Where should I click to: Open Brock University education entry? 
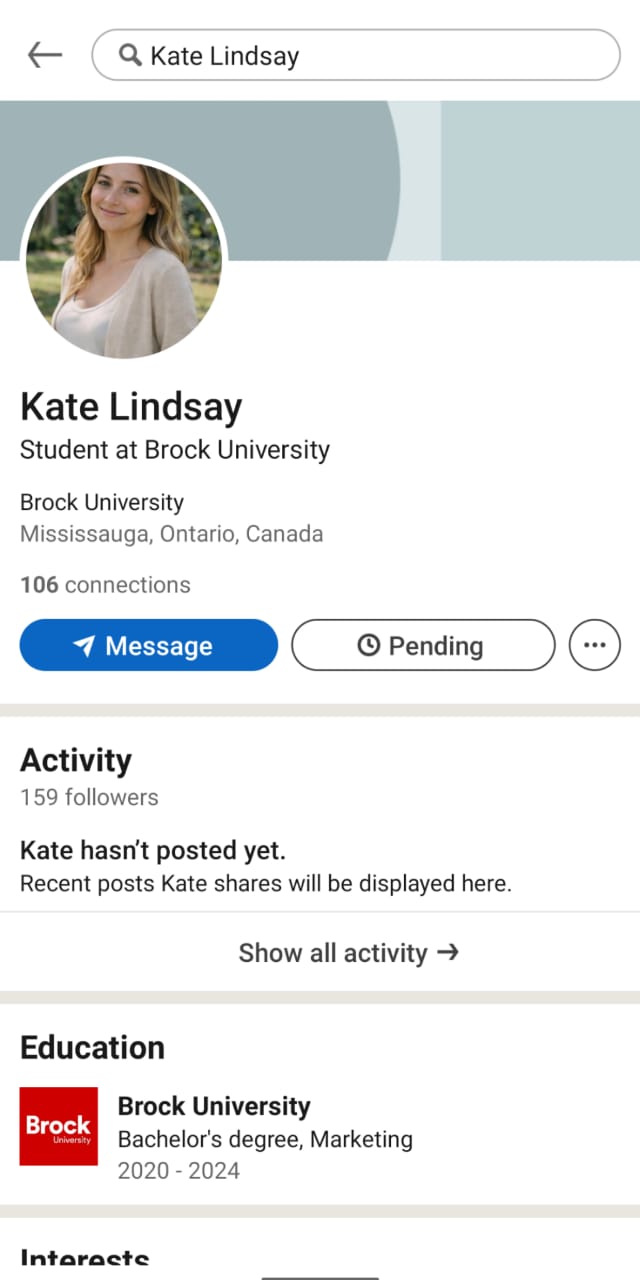coord(214,1107)
